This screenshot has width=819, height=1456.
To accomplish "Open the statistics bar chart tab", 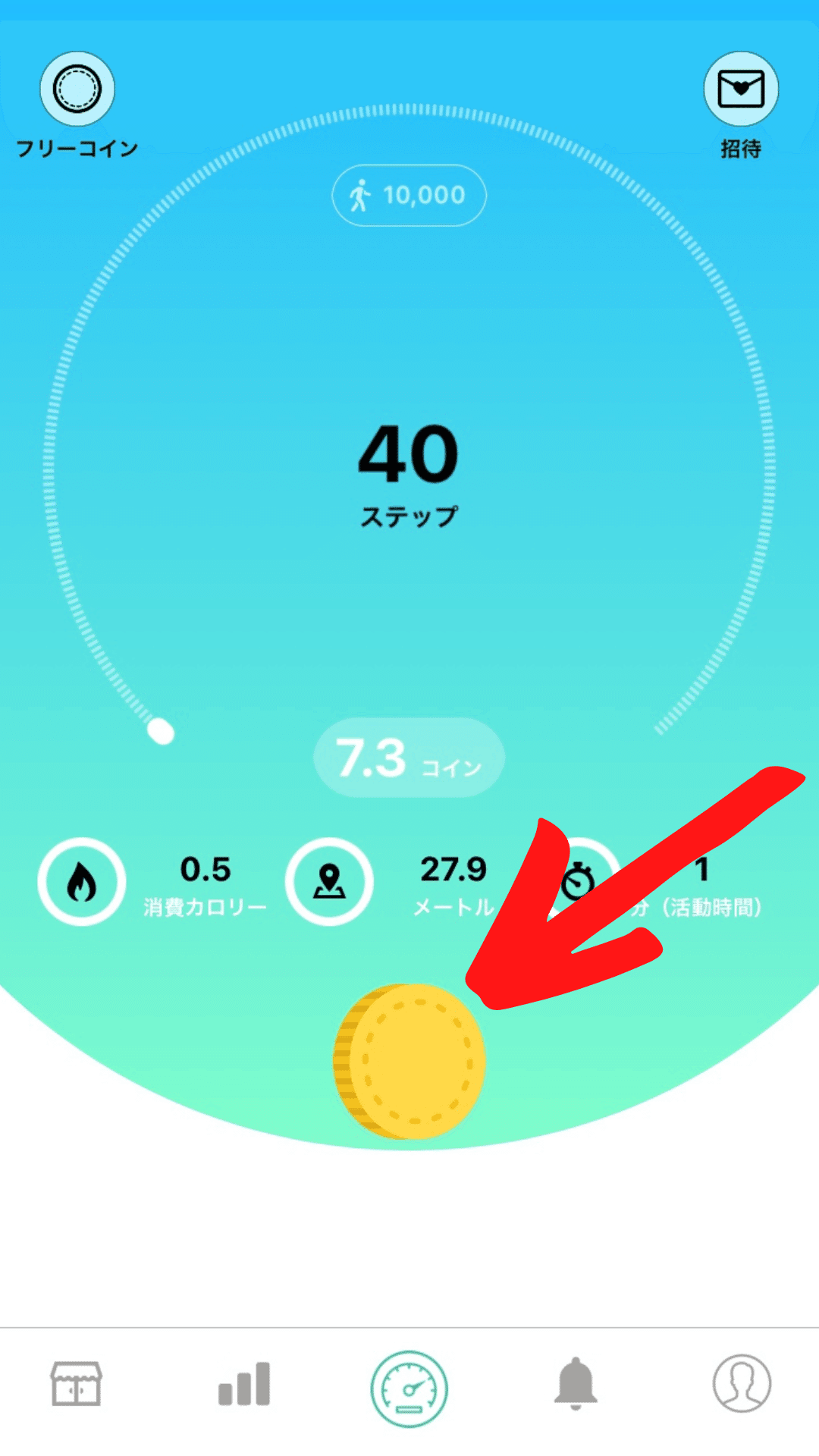I will coord(243,1383).
